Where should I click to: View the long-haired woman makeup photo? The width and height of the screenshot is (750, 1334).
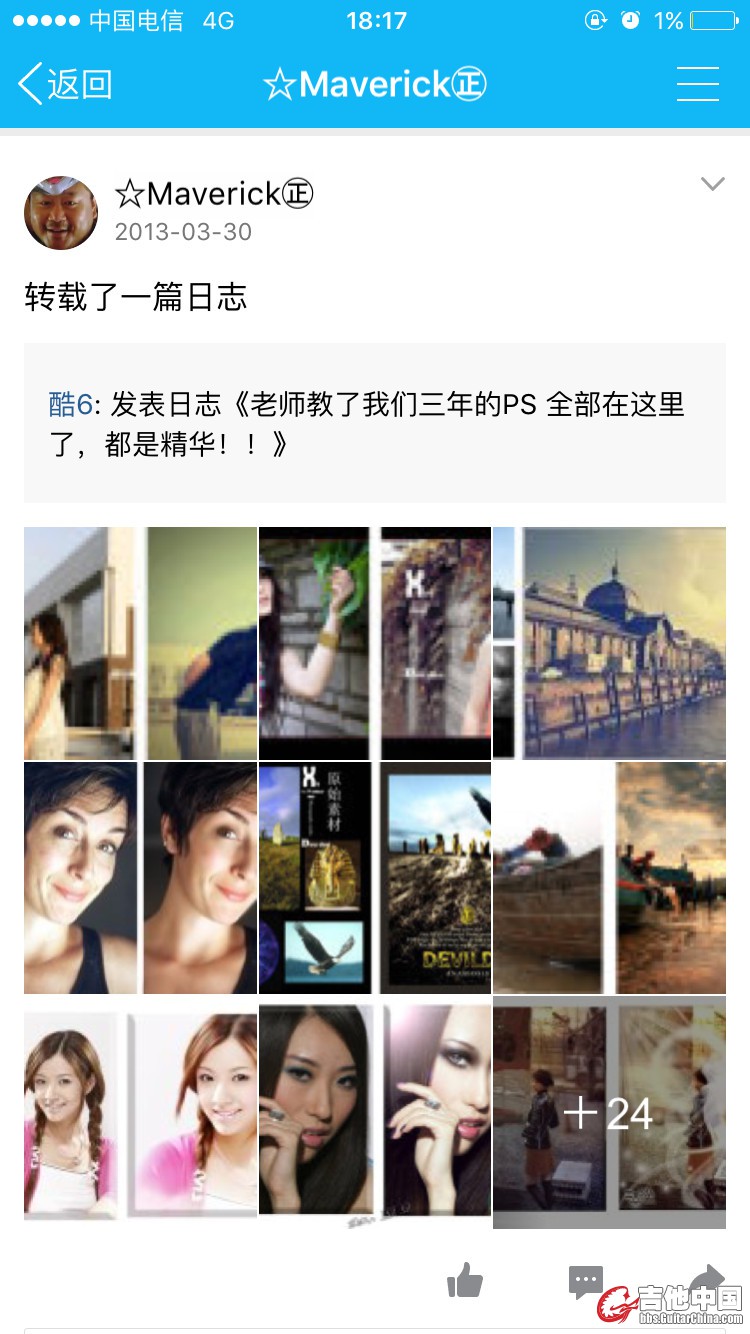click(x=375, y=1113)
